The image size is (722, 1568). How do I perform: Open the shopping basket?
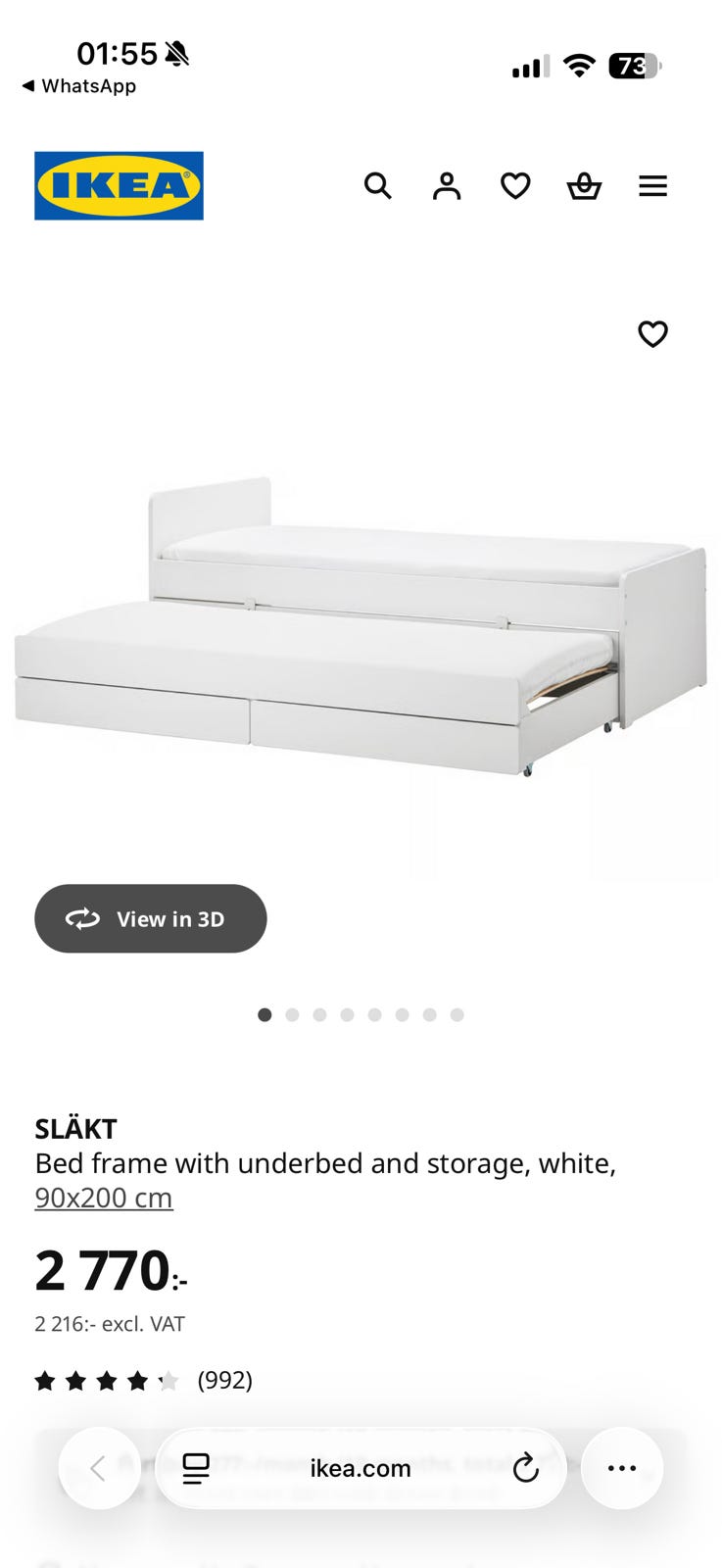tap(584, 185)
